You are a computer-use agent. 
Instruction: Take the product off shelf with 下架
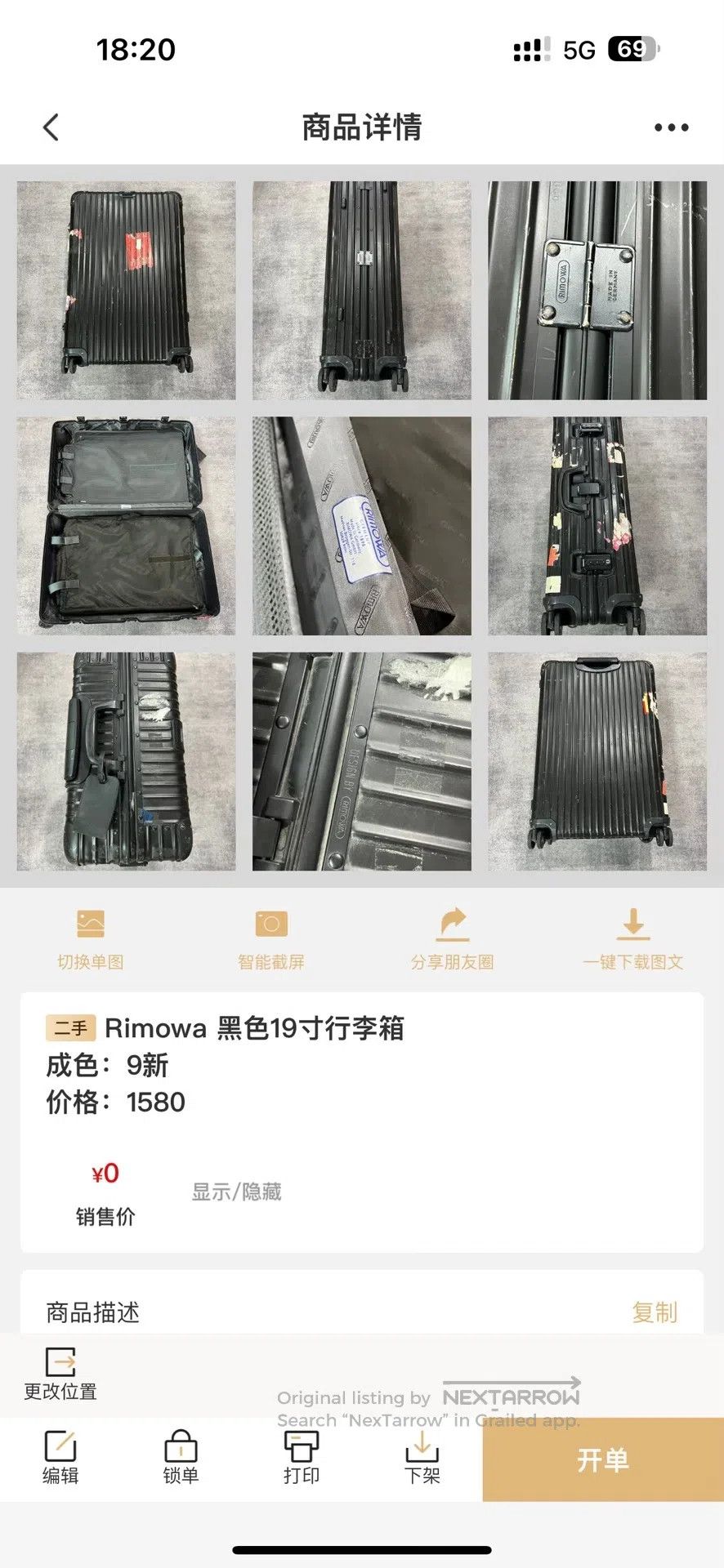(x=422, y=1458)
